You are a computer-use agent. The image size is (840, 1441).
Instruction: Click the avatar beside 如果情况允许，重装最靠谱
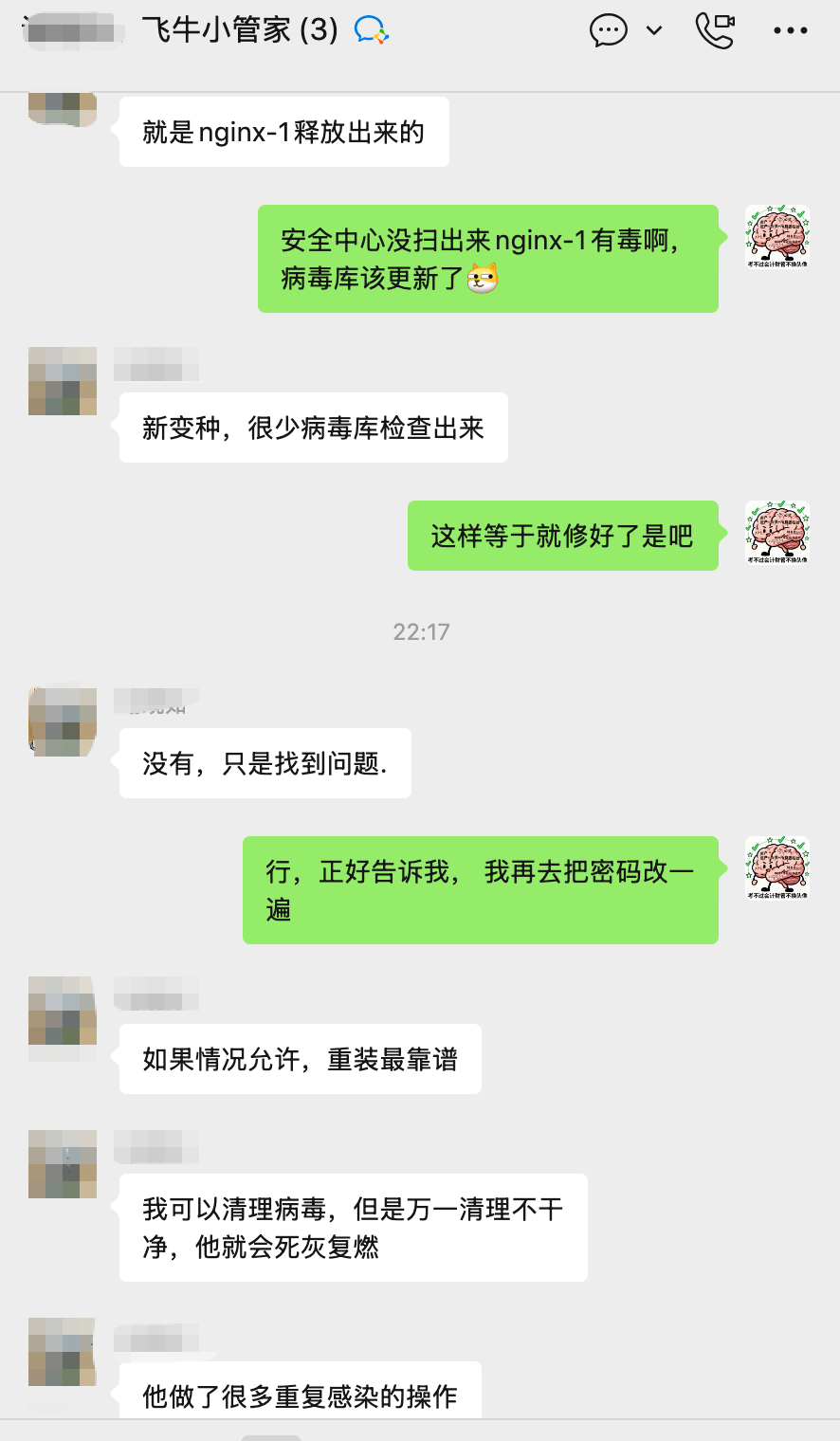[x=62, y=1012]
